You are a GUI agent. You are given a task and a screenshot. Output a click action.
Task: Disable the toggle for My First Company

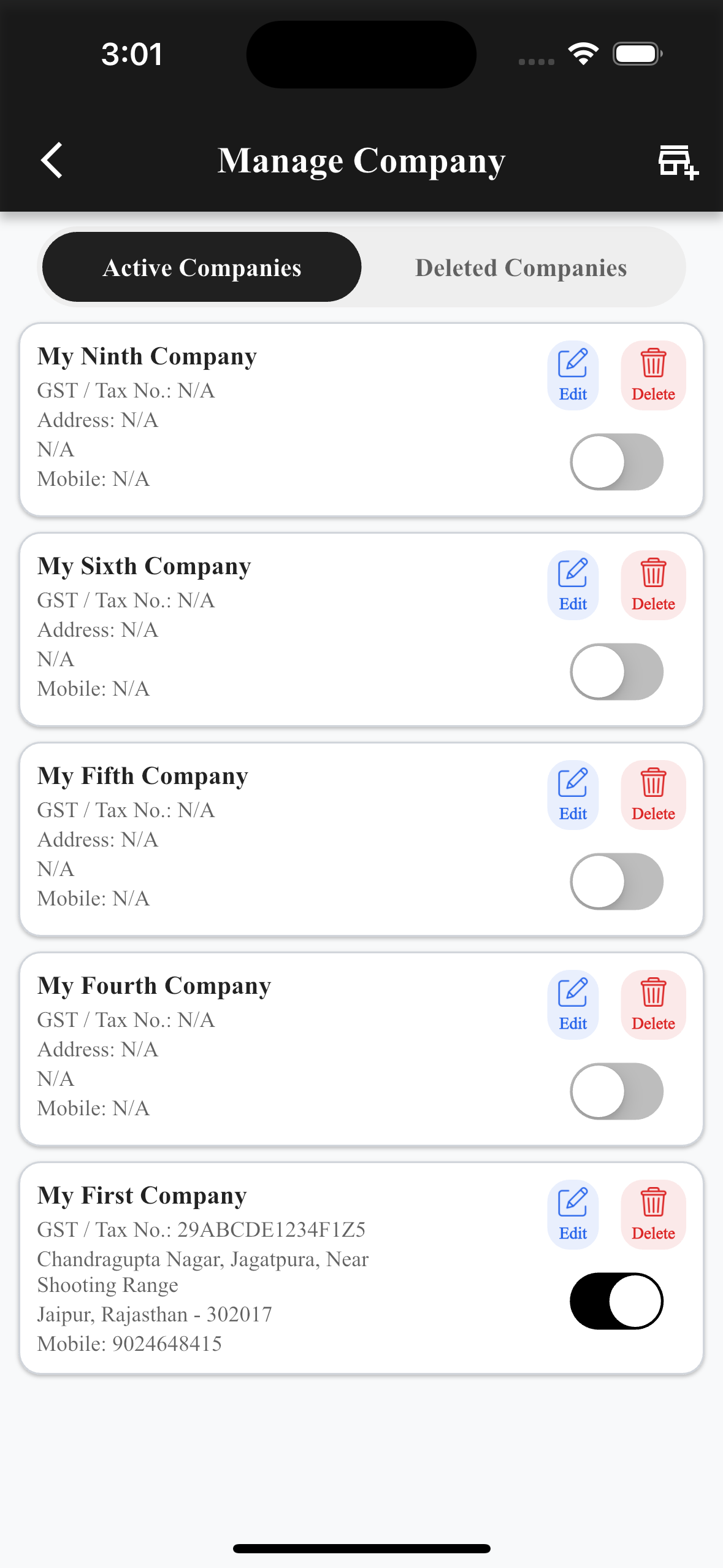616,1301
